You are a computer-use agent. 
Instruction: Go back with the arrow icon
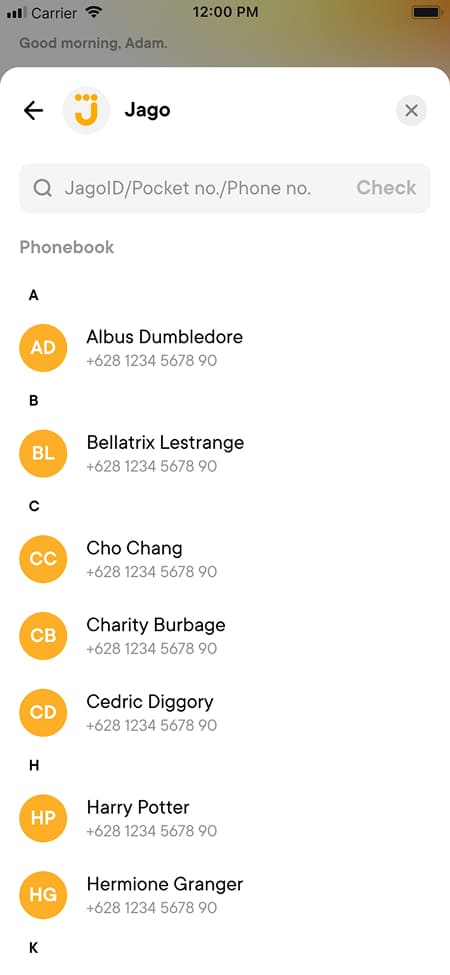[x=34, y=111]
